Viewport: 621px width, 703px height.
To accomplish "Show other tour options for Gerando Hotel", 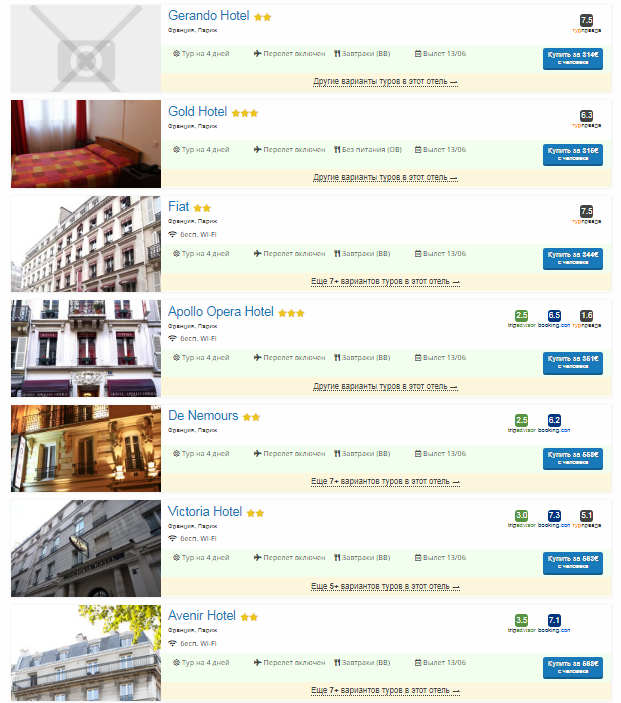I will pos(385,81).
